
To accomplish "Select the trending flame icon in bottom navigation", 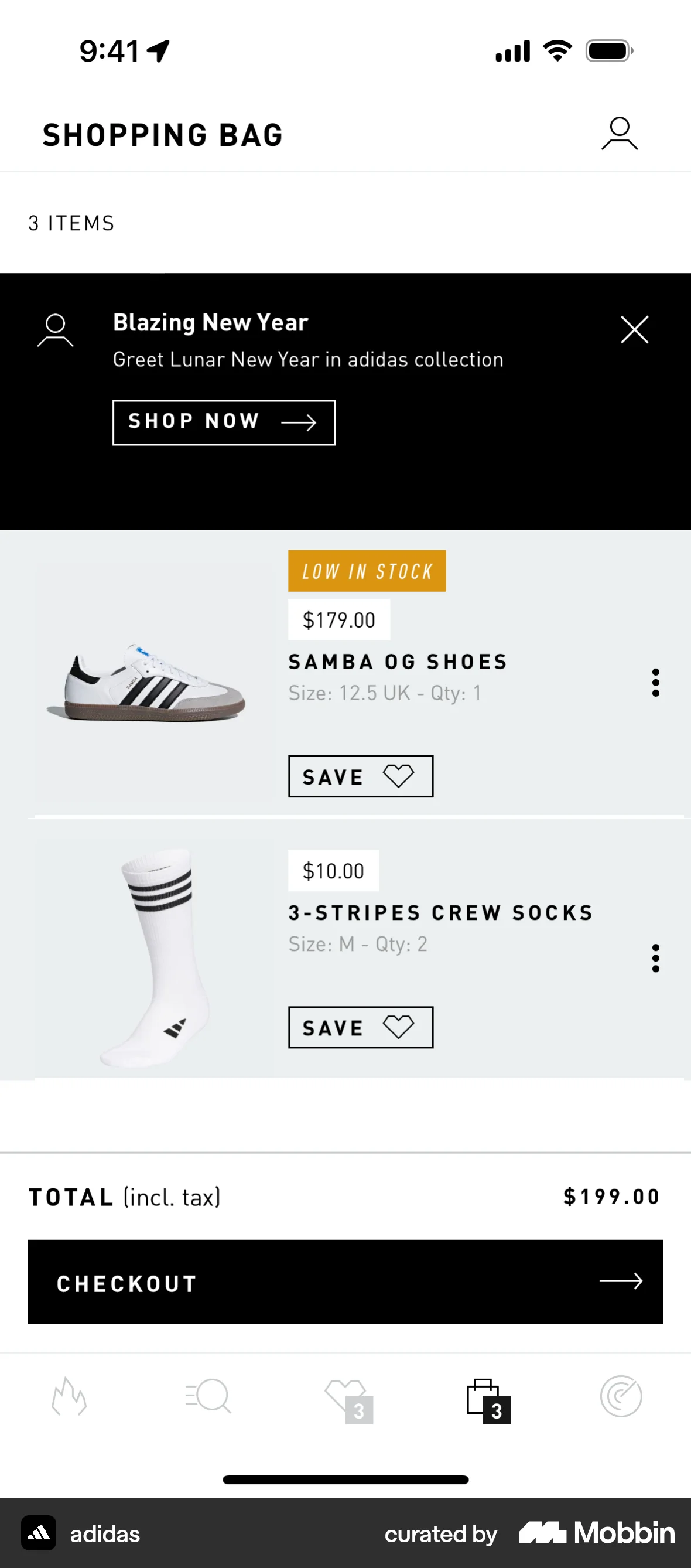I will 69,1398.
